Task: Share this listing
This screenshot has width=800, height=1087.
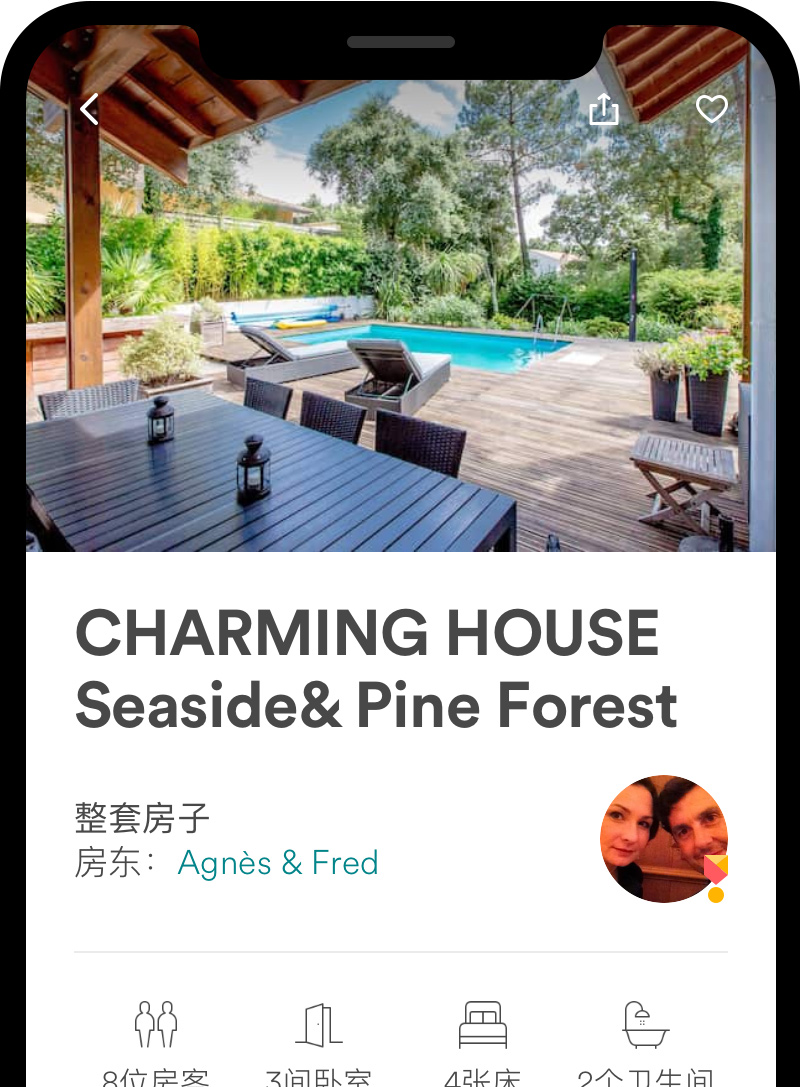Action: coord(604,108)
